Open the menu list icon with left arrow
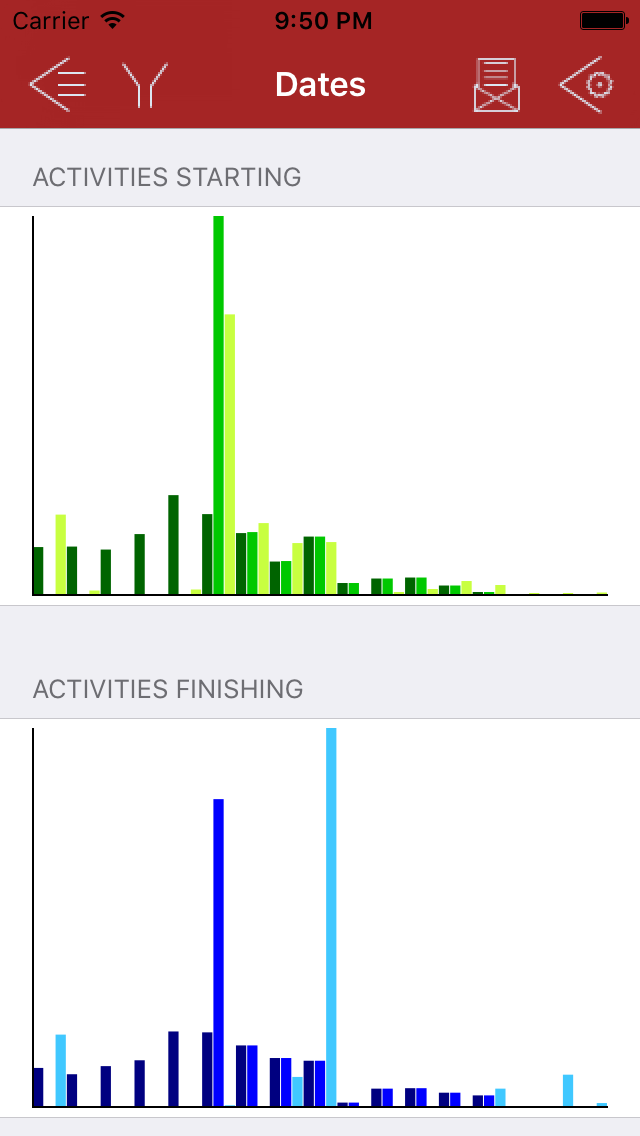Image resolution: width=640 pixels, height=1136 pixels. click(57, 84)
